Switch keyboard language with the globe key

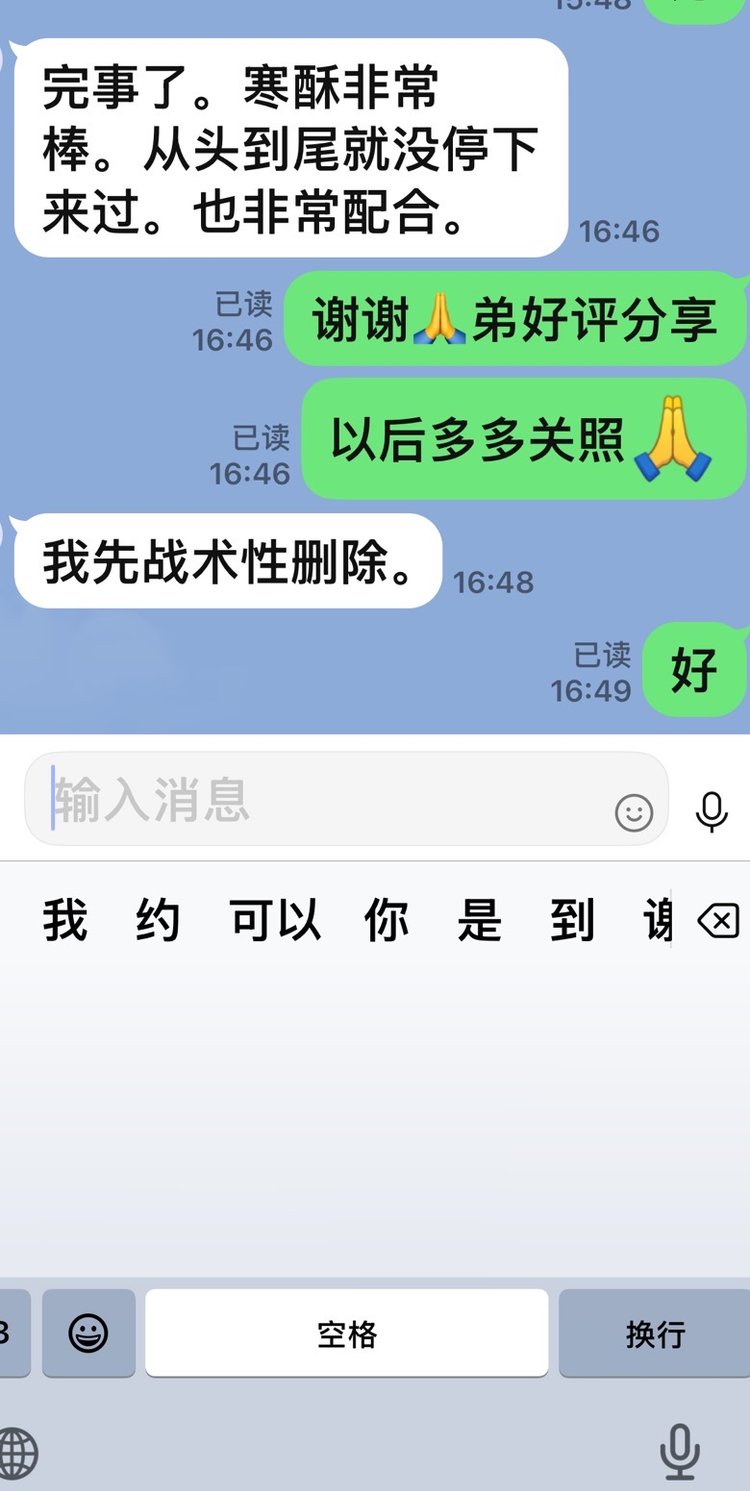[18, 1453]
